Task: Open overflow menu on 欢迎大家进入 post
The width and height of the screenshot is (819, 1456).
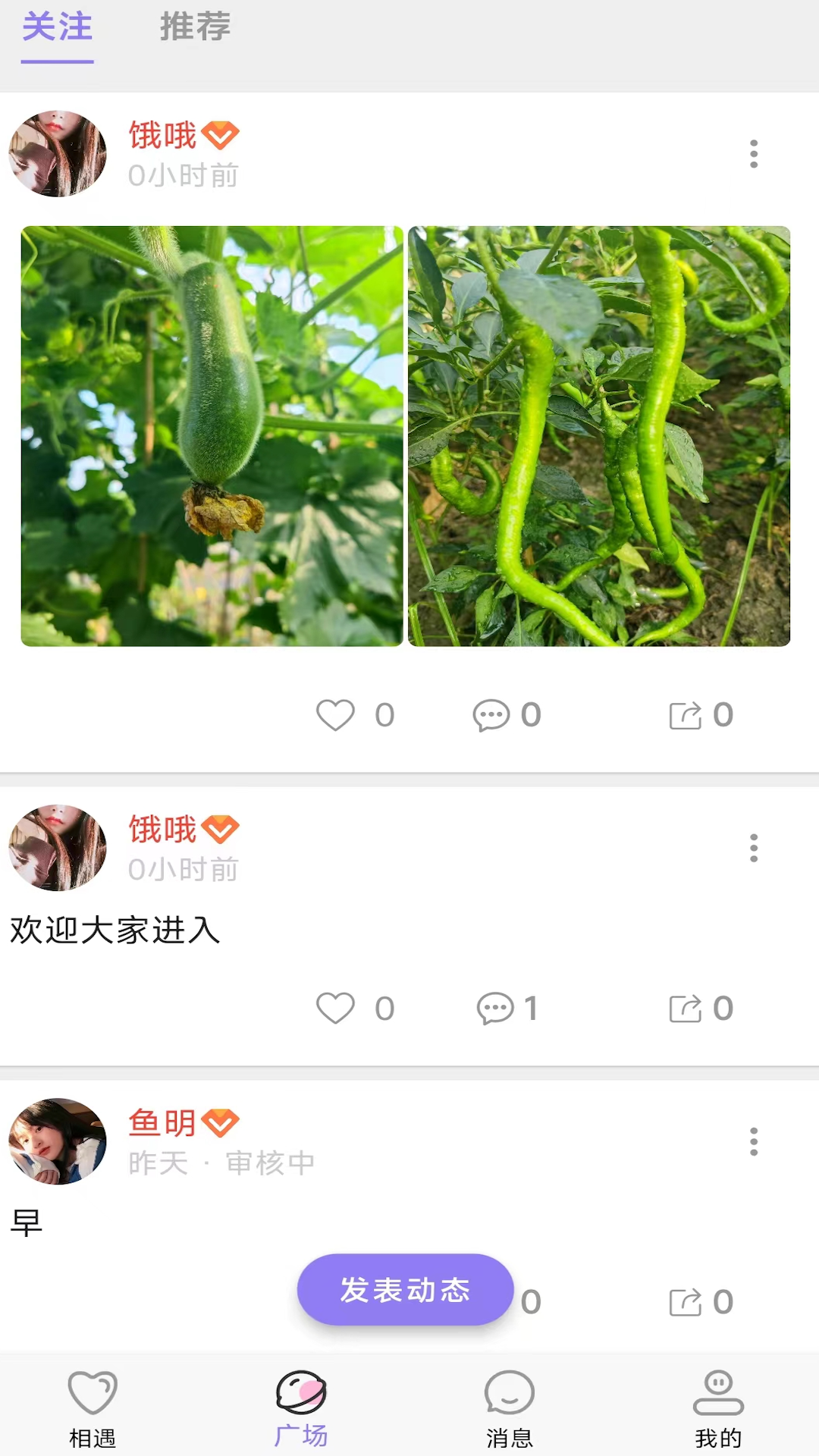Action: [x=753, y=848]
